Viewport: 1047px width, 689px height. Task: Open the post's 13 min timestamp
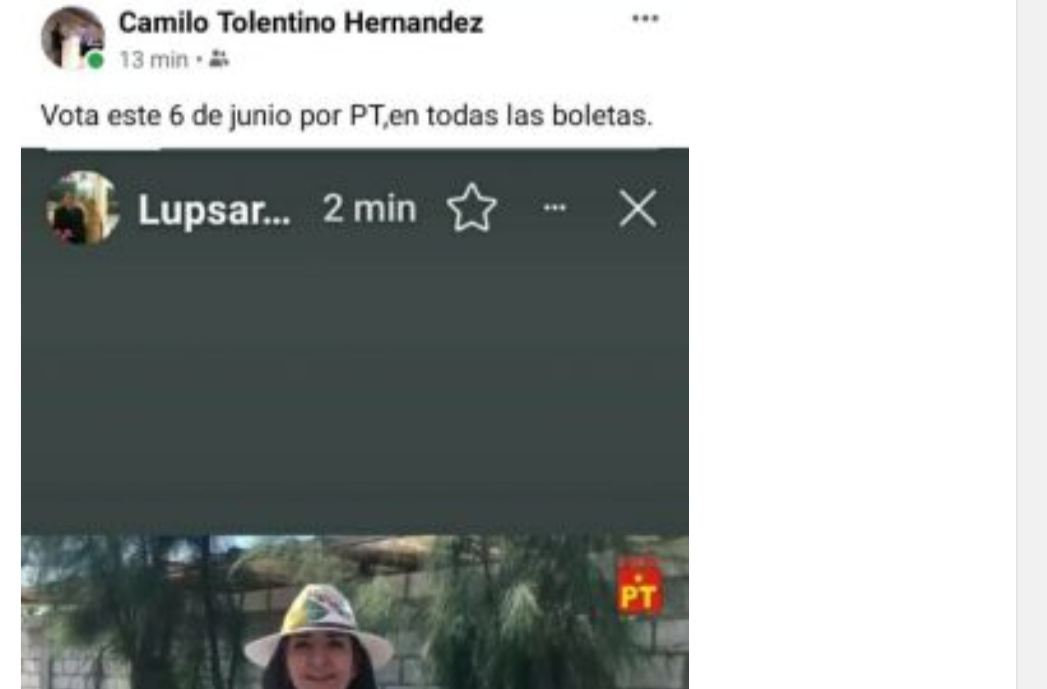point(152,60)
